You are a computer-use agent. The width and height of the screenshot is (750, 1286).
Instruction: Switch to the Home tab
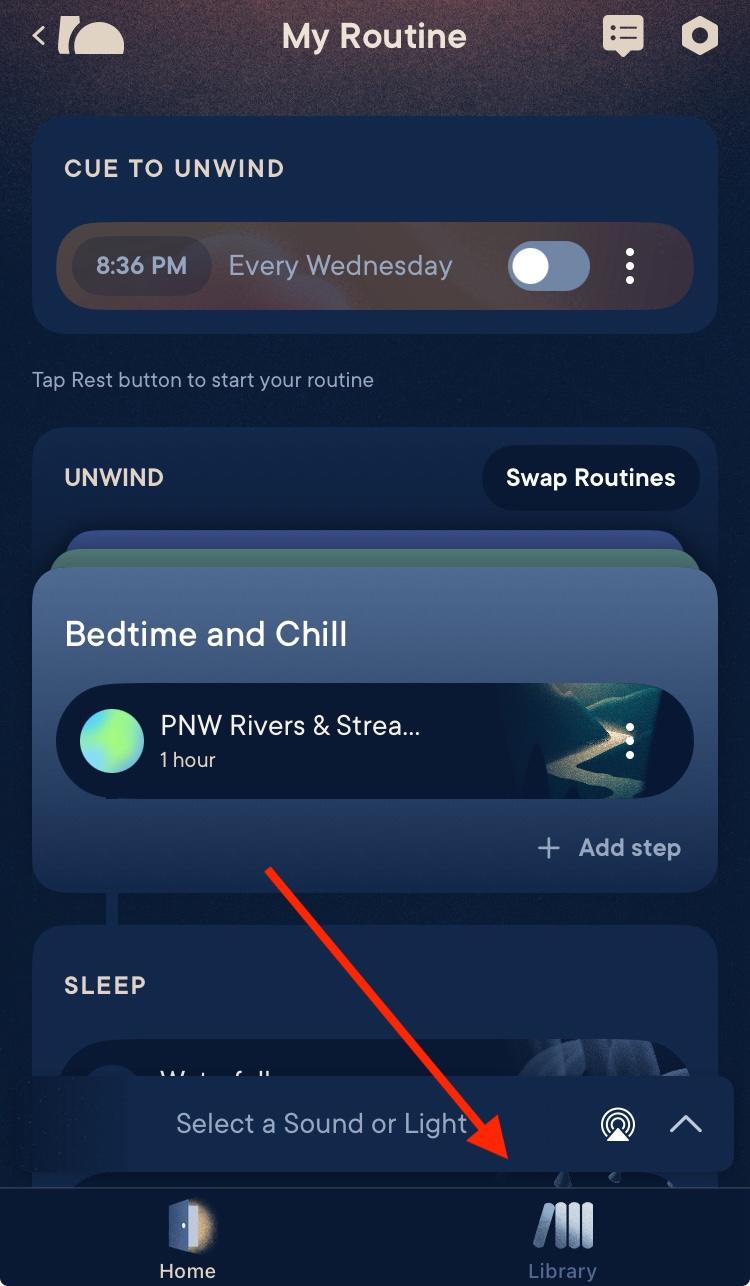pos(187,1240)
